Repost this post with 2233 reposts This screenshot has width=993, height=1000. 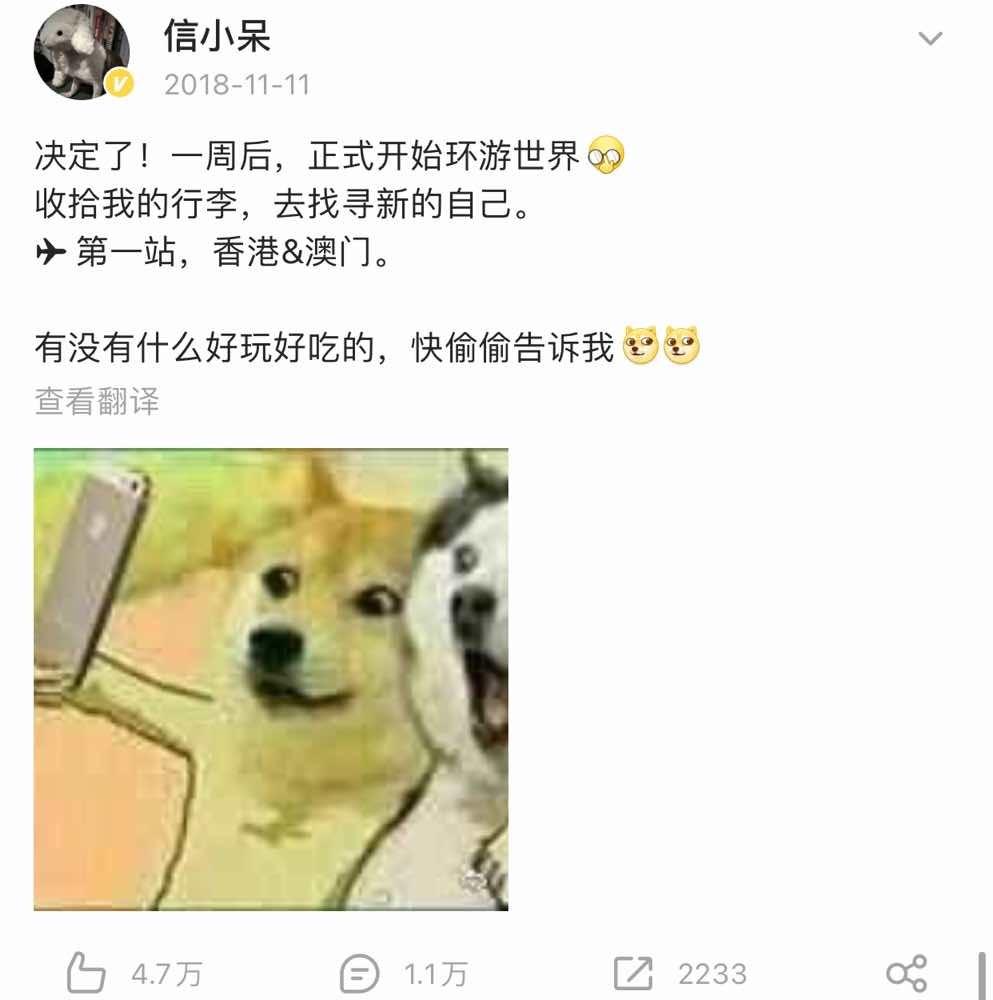(x=634, y=972)
